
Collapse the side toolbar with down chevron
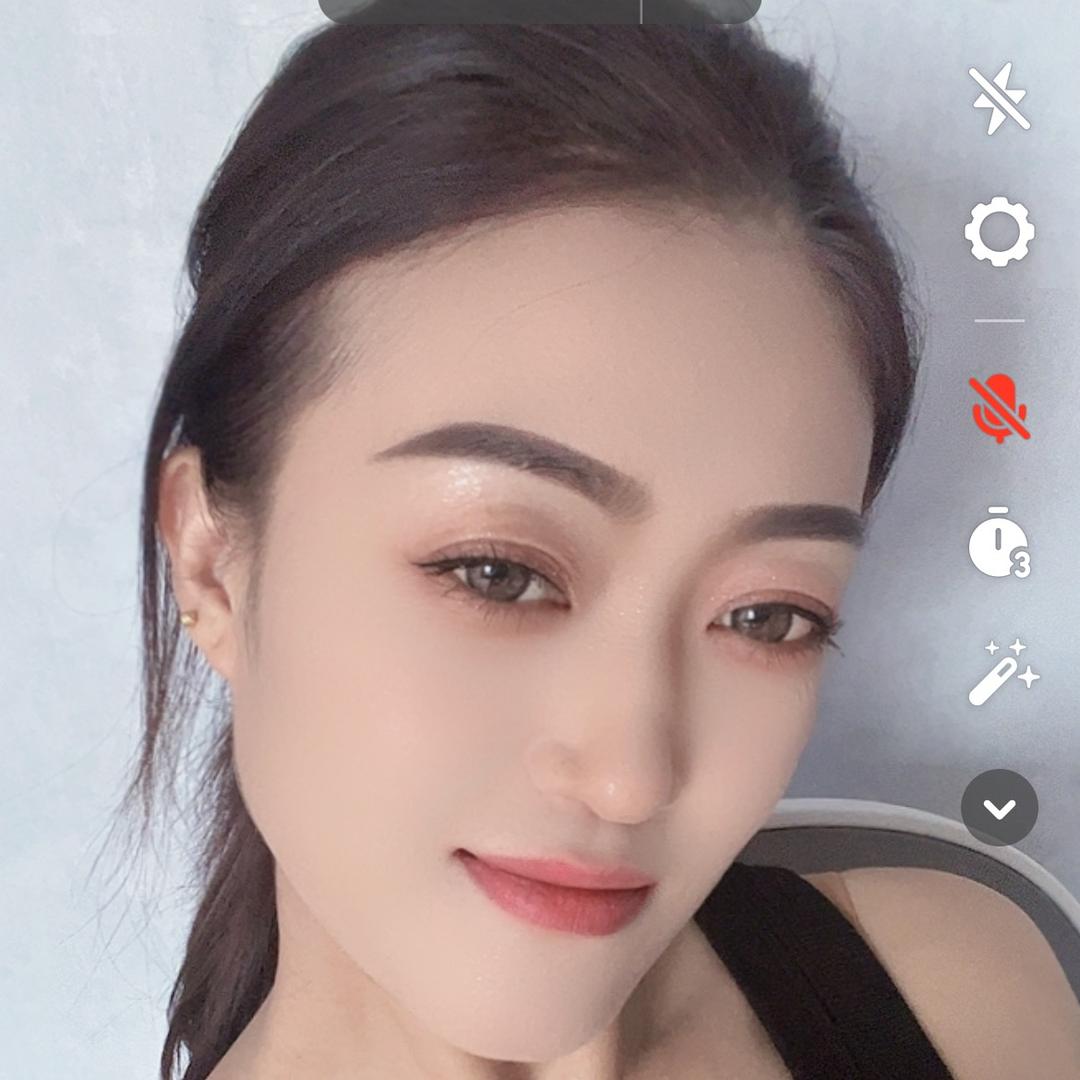point(999,808)
